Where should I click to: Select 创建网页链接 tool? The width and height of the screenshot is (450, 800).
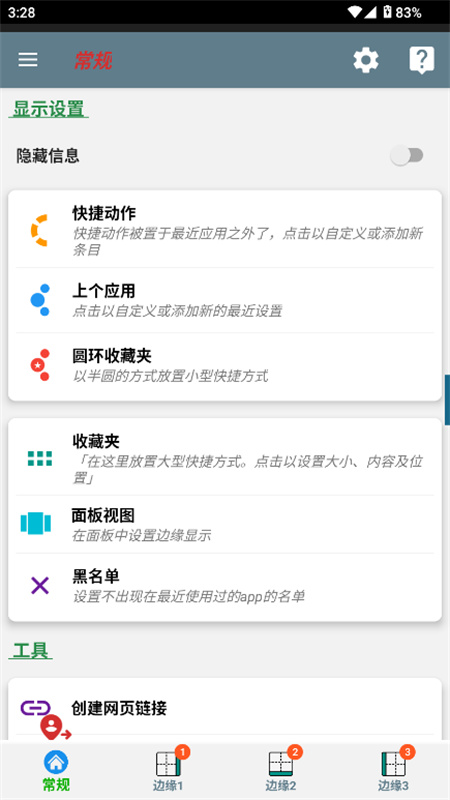pos(225,708)
